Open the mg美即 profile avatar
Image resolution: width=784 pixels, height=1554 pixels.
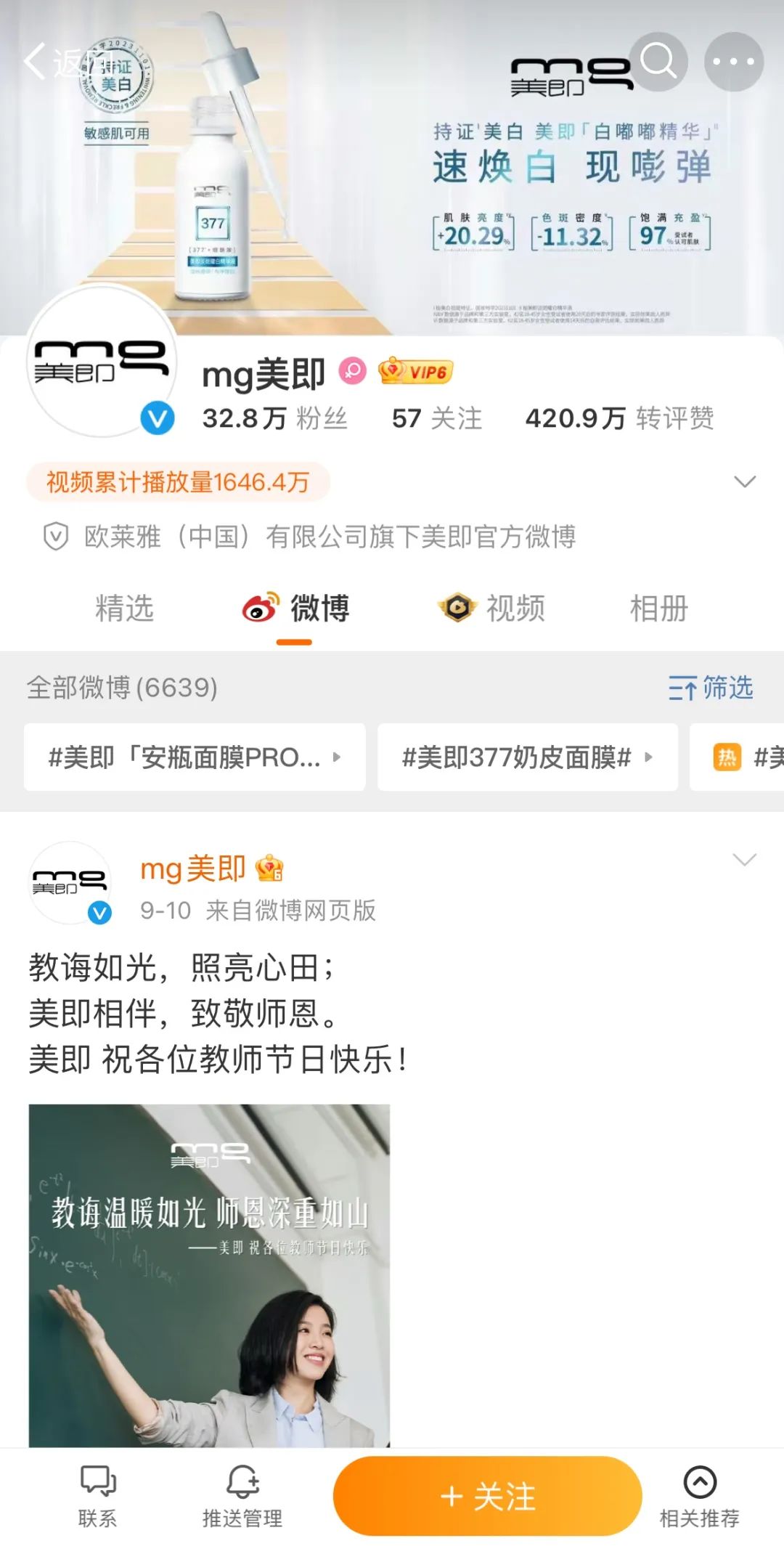click(x=102, y=360)
